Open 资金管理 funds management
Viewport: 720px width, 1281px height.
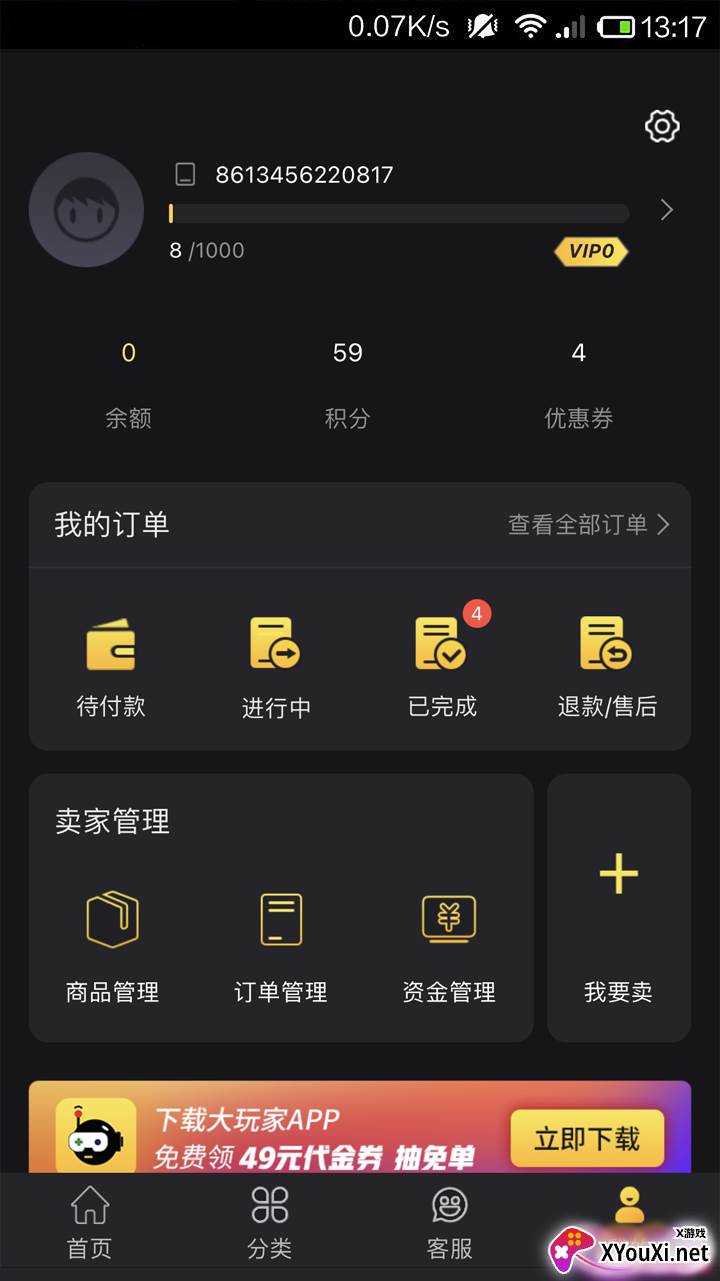[x=448, y=945]
